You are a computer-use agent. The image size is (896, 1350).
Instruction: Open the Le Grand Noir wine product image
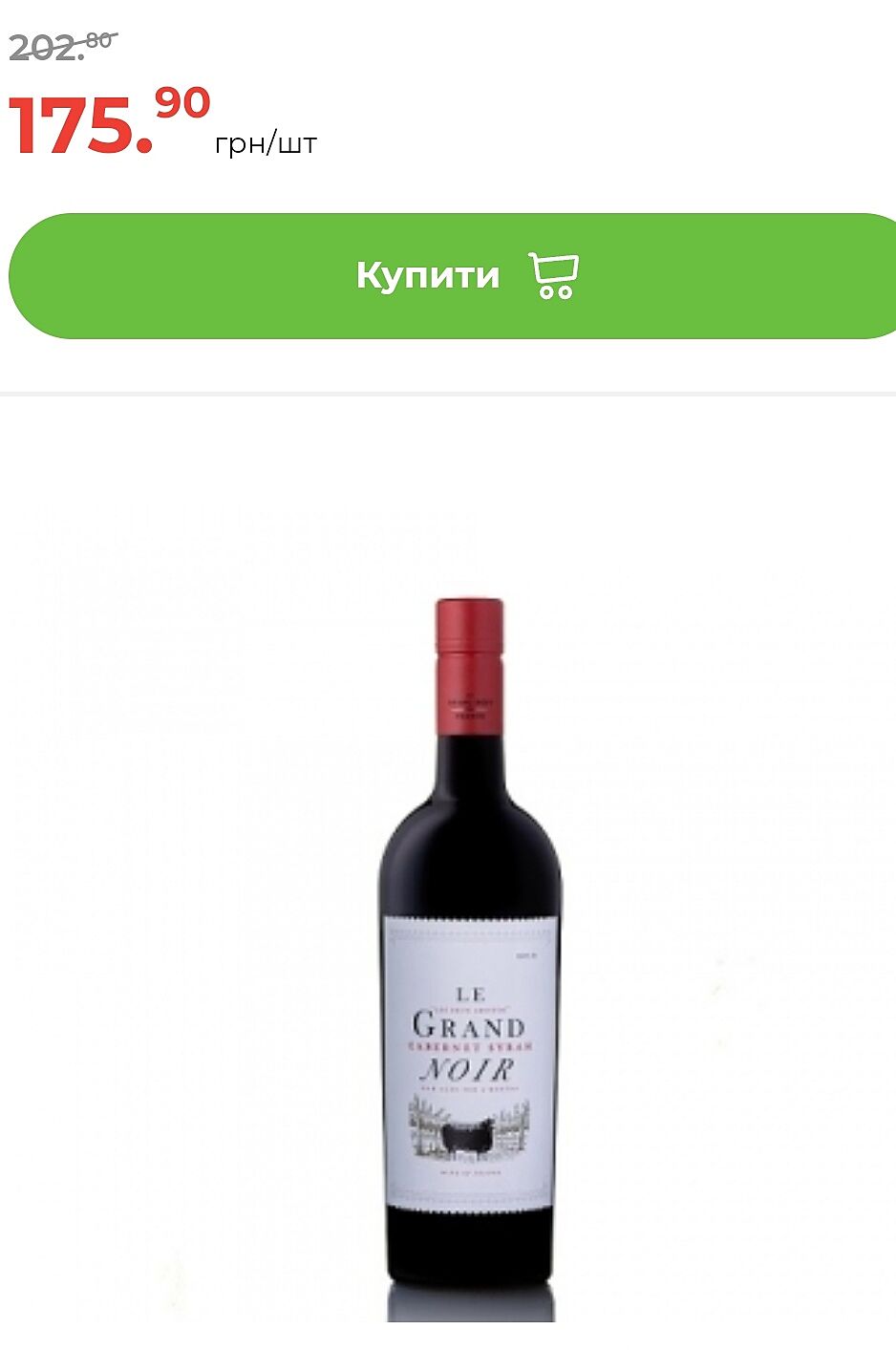[x=469, y=955]
